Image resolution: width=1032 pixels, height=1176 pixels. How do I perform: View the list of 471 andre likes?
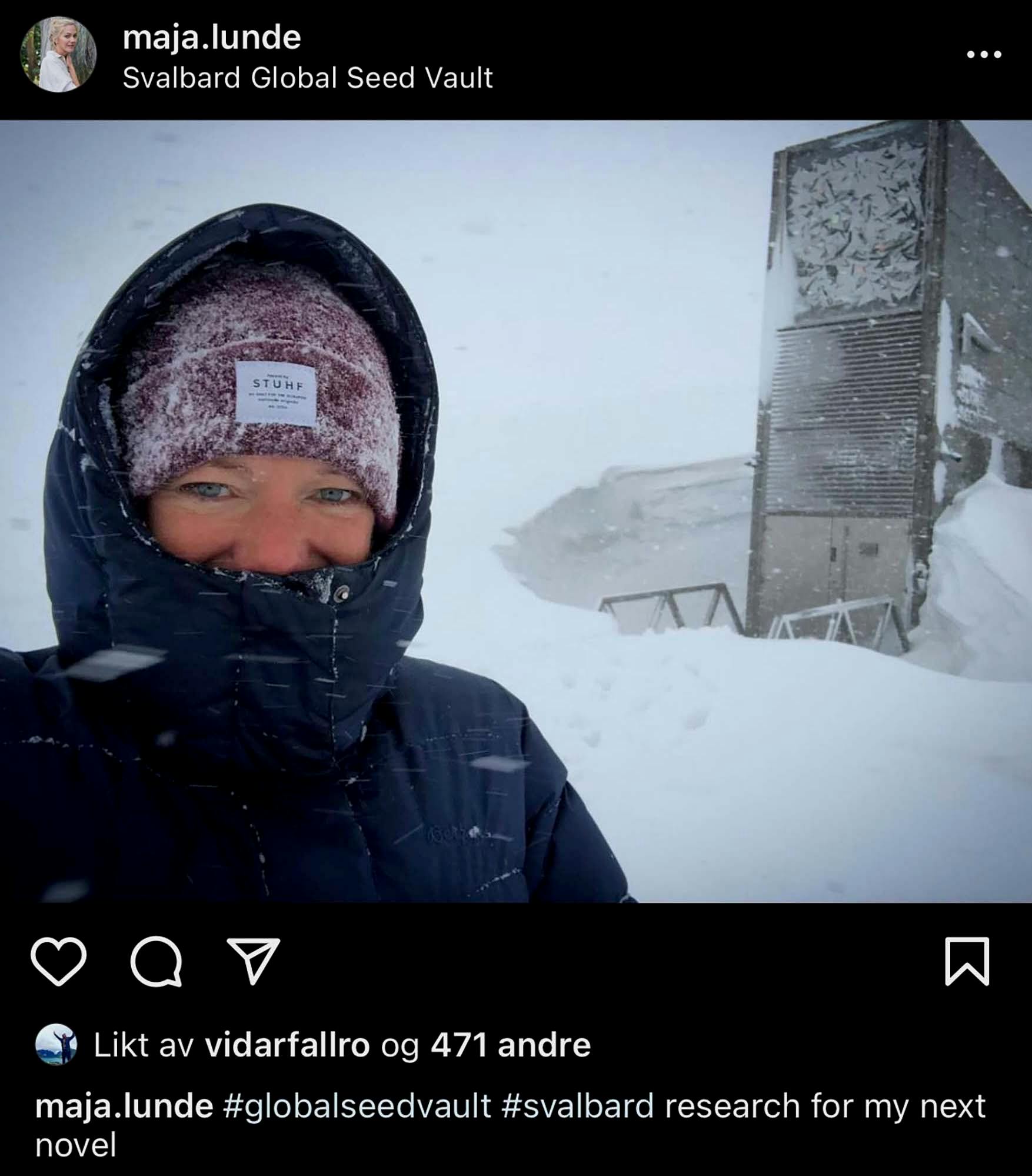point(510,1045)
